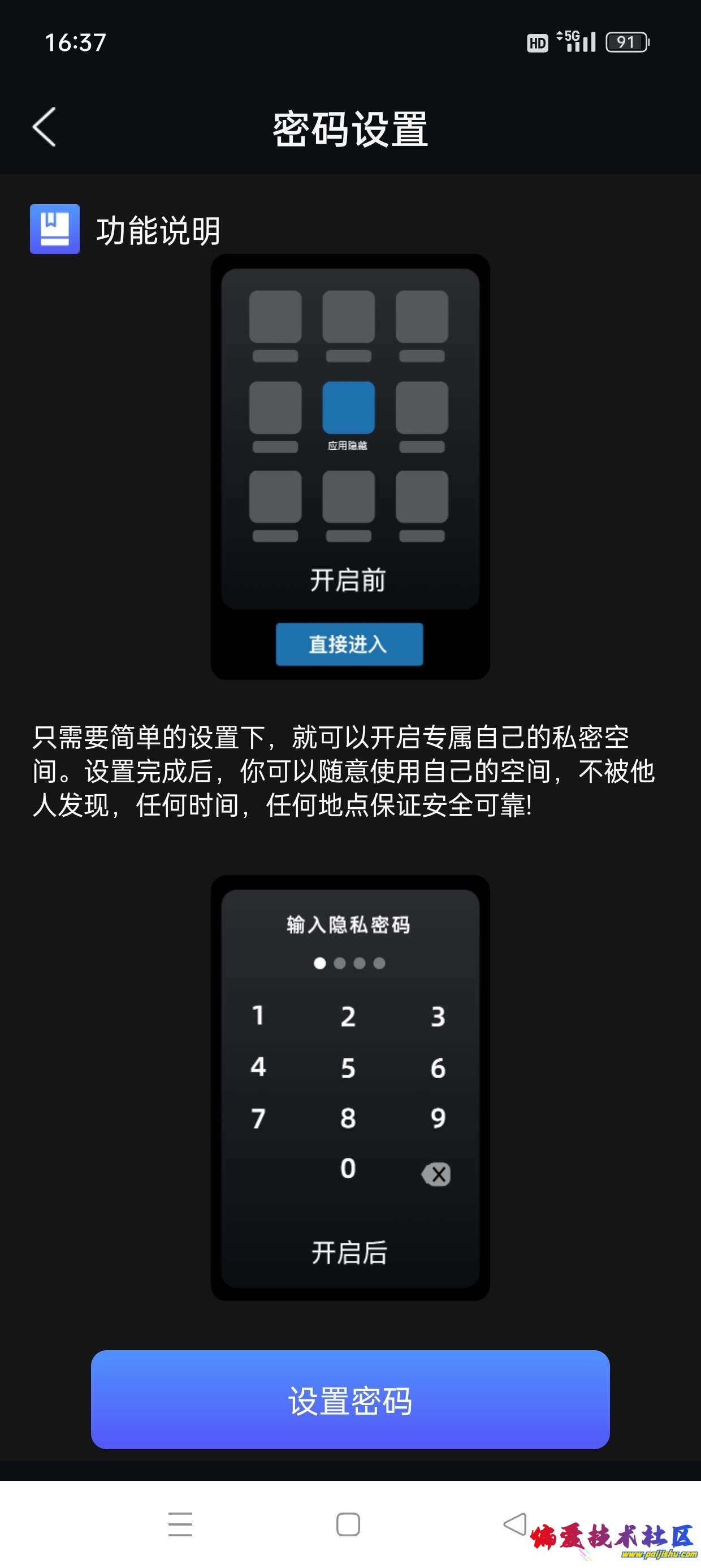Go back from the 密码设置 screen
Screen dimensions: 701x1568
tap(44, 127)
